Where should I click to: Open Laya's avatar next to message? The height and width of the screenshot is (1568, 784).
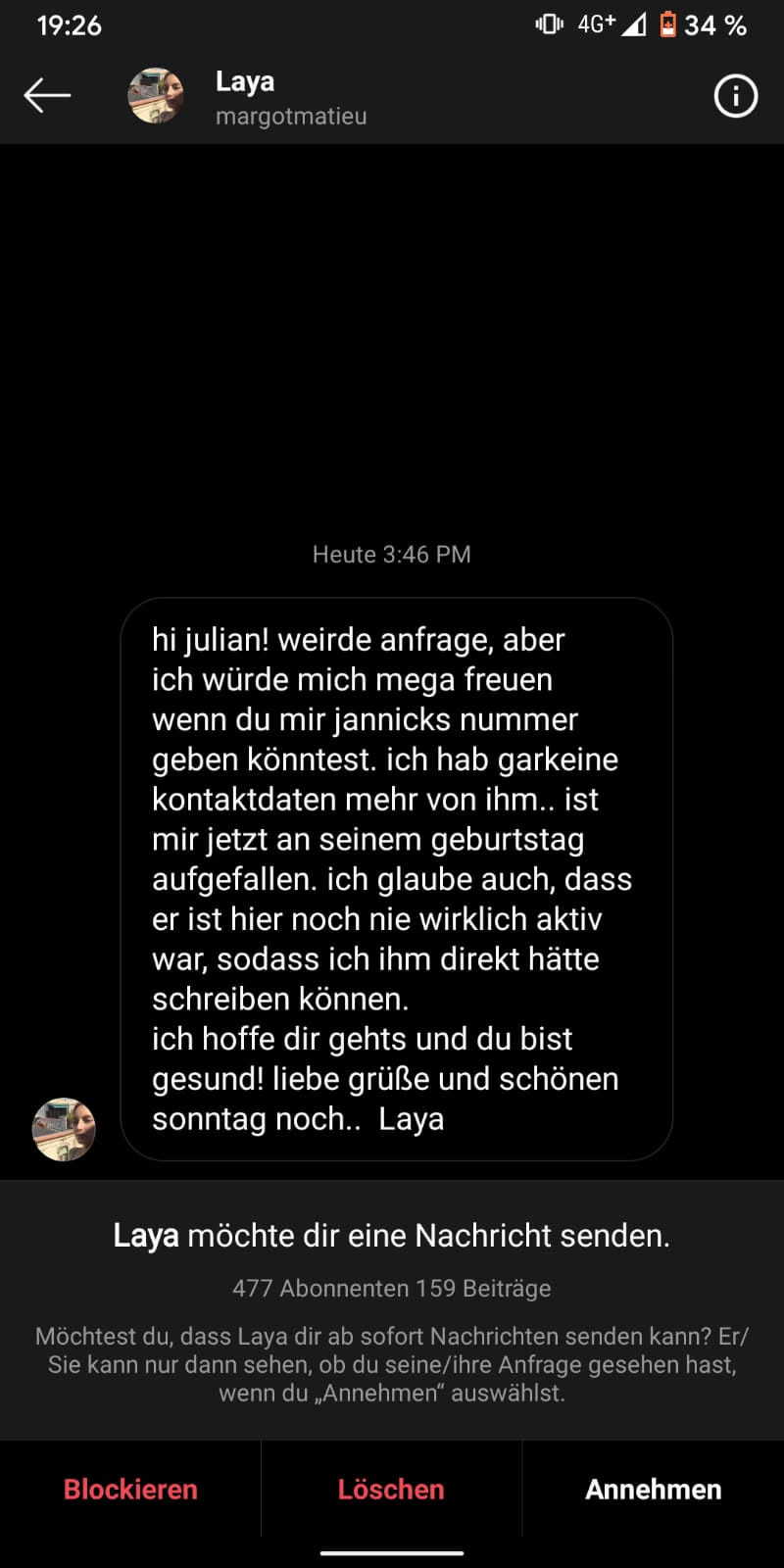tap(64, 1129)
